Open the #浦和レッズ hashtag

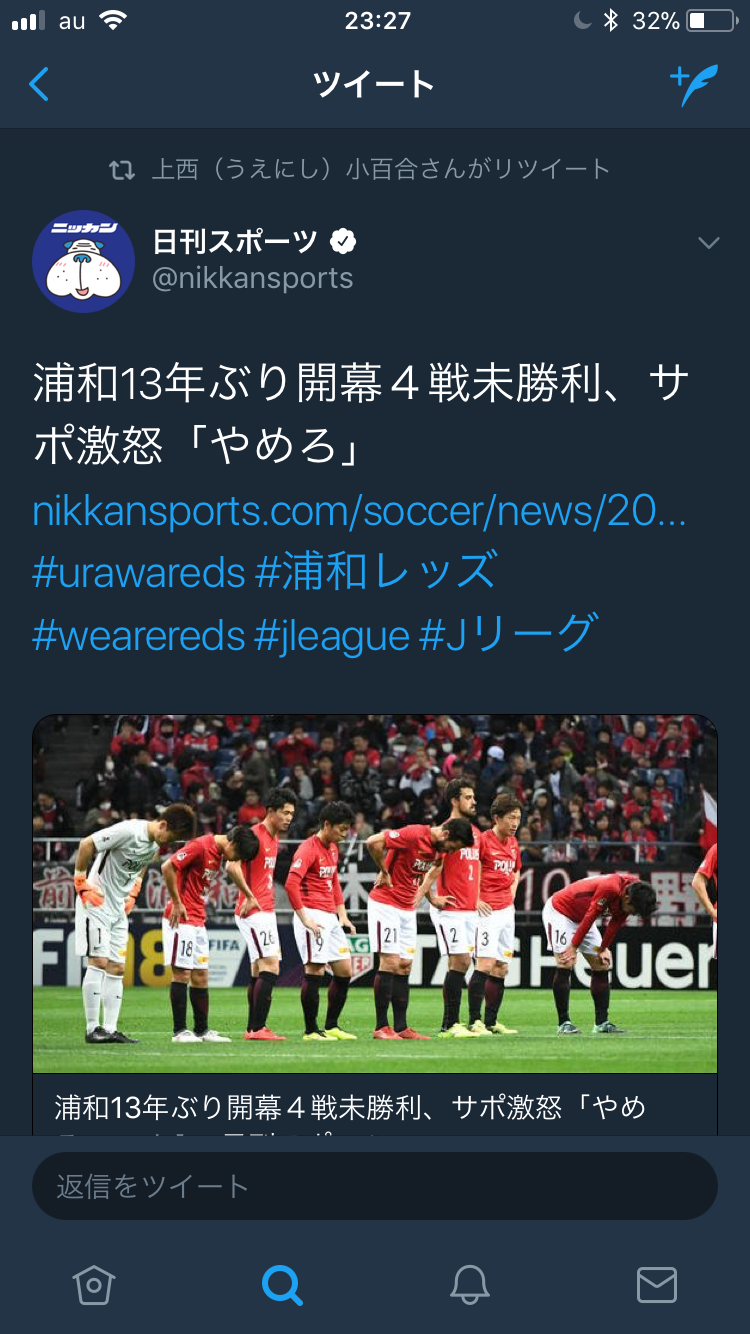[x=376, y=573]
